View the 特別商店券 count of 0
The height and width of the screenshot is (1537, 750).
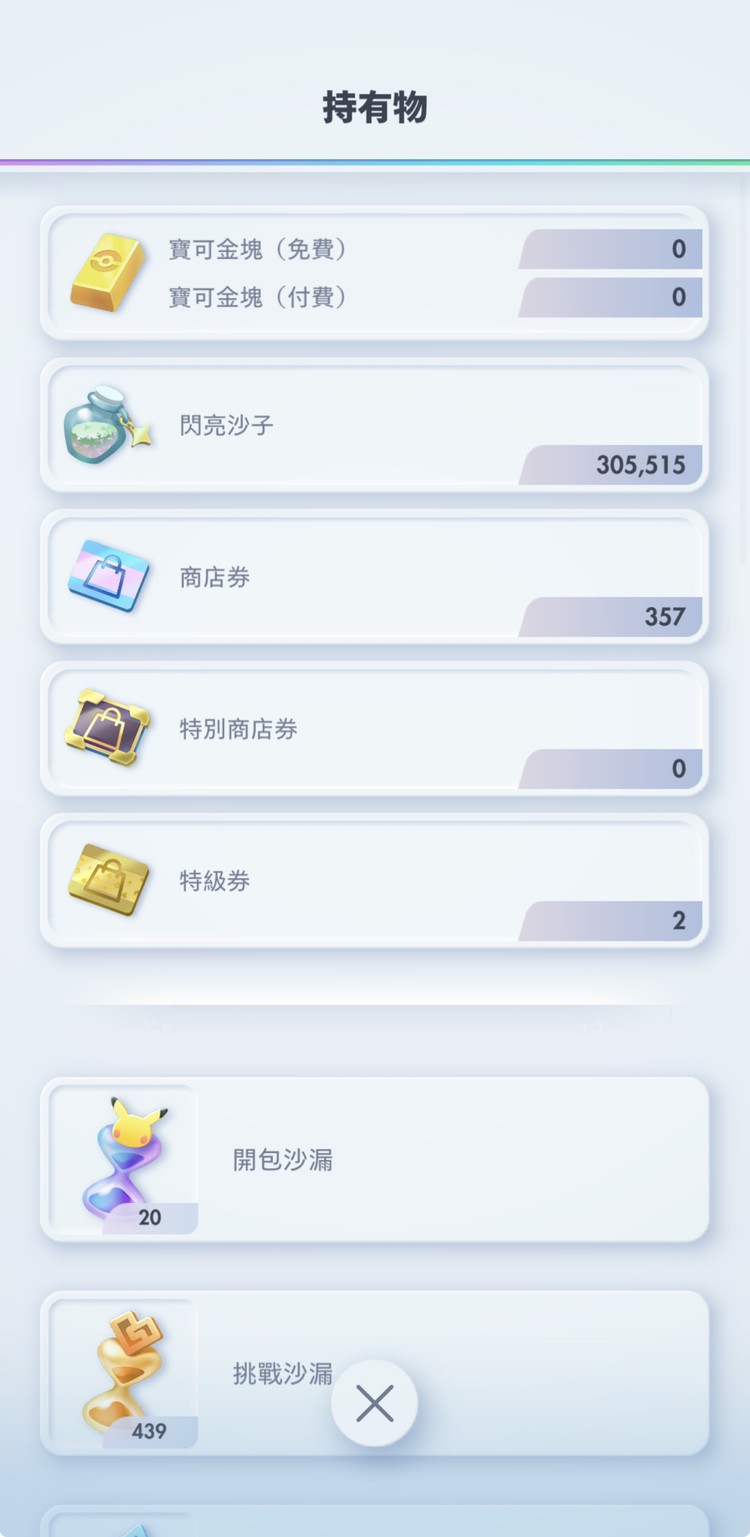(680, 768)
